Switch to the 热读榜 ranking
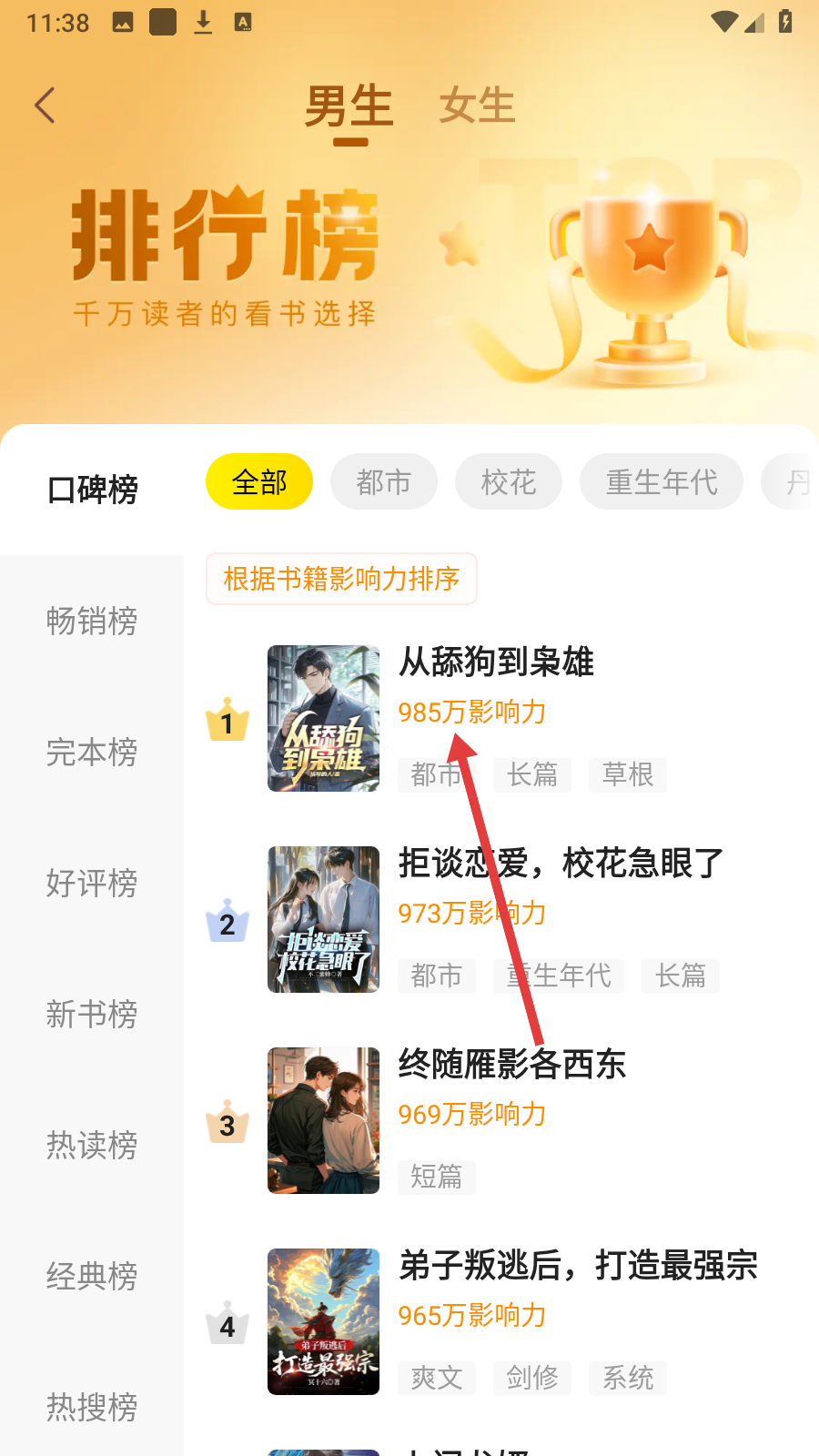The image size is (819, 1456). click(92, 1145)
